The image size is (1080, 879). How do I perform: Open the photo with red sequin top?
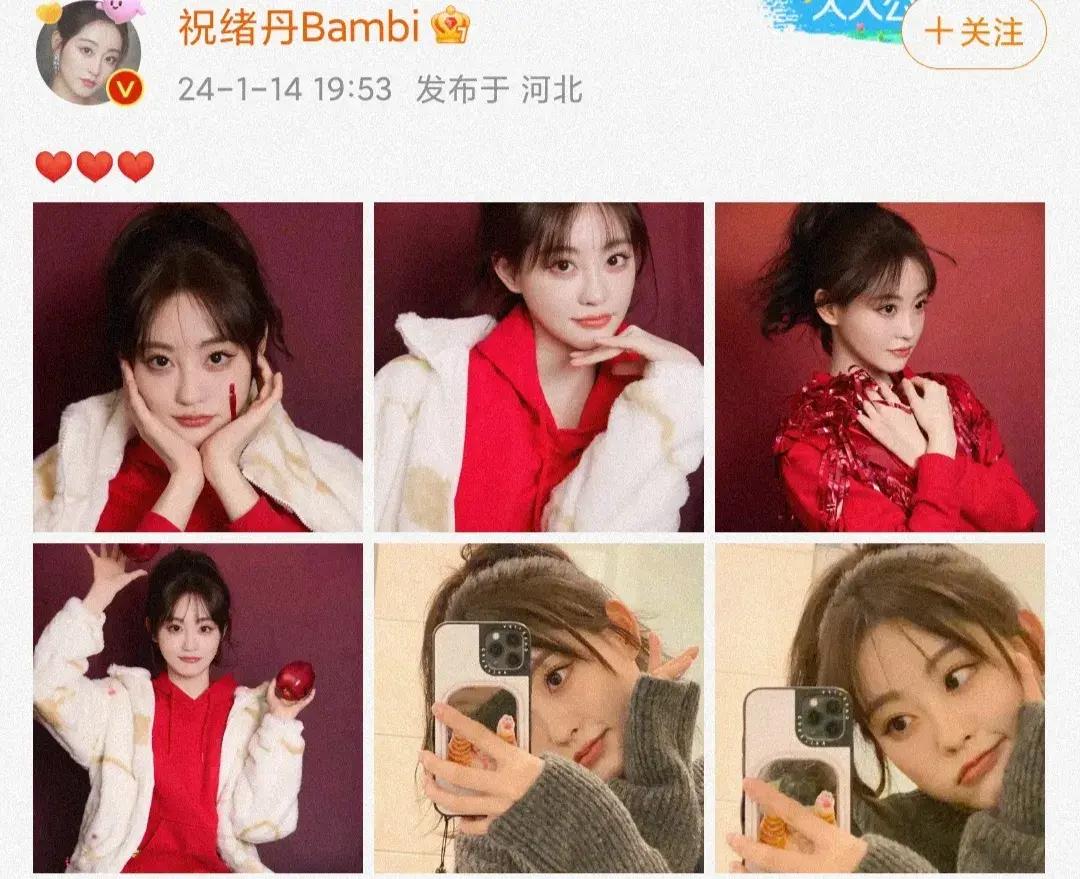[879, 367]
